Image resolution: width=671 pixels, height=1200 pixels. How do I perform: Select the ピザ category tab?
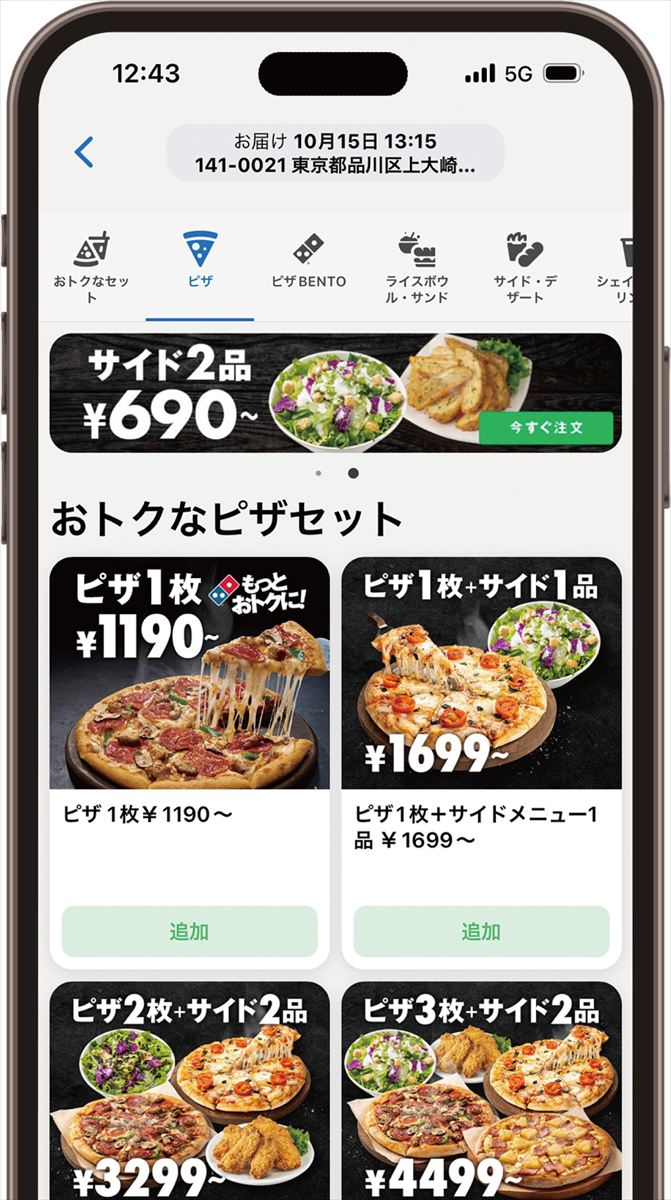pos(200,262)
